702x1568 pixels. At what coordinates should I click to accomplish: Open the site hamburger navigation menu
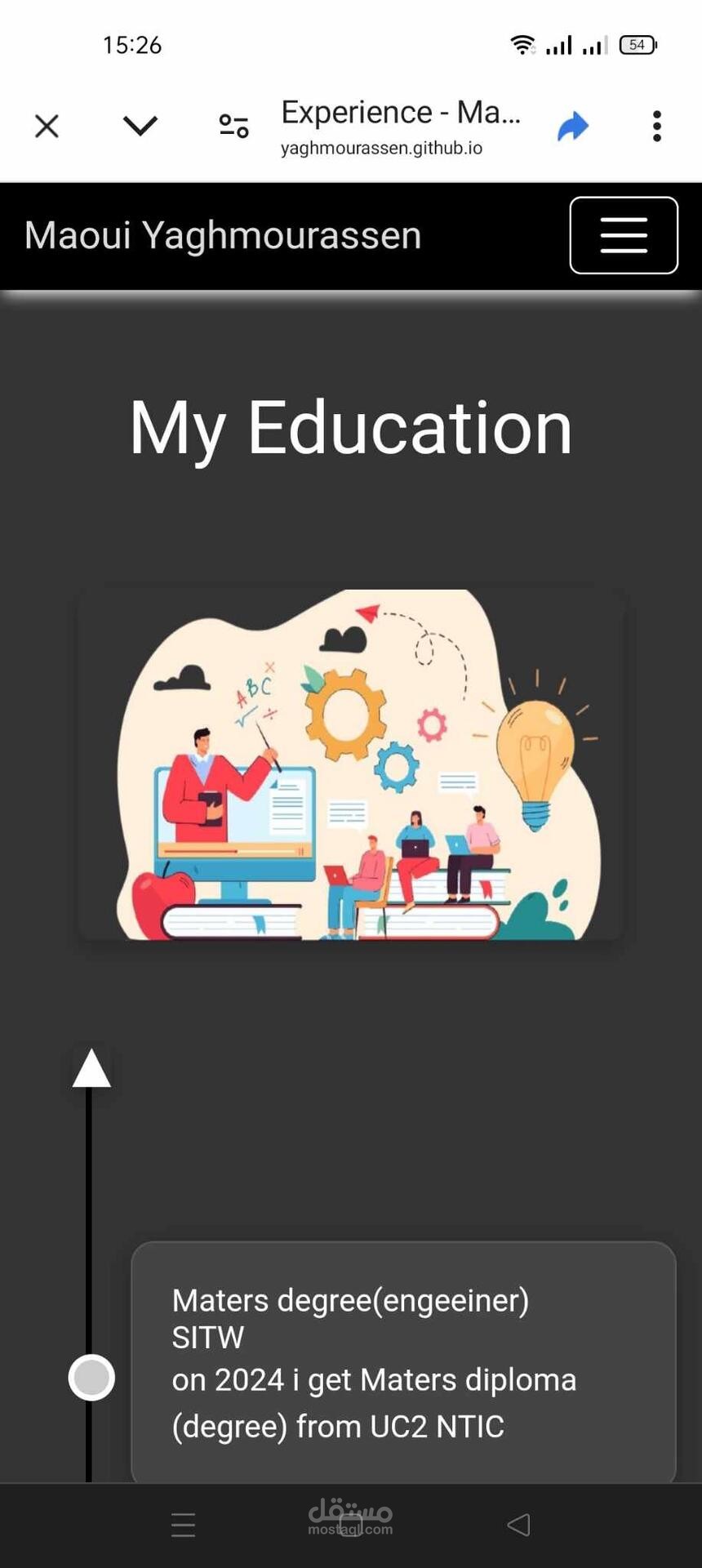(x=624, y=235)
